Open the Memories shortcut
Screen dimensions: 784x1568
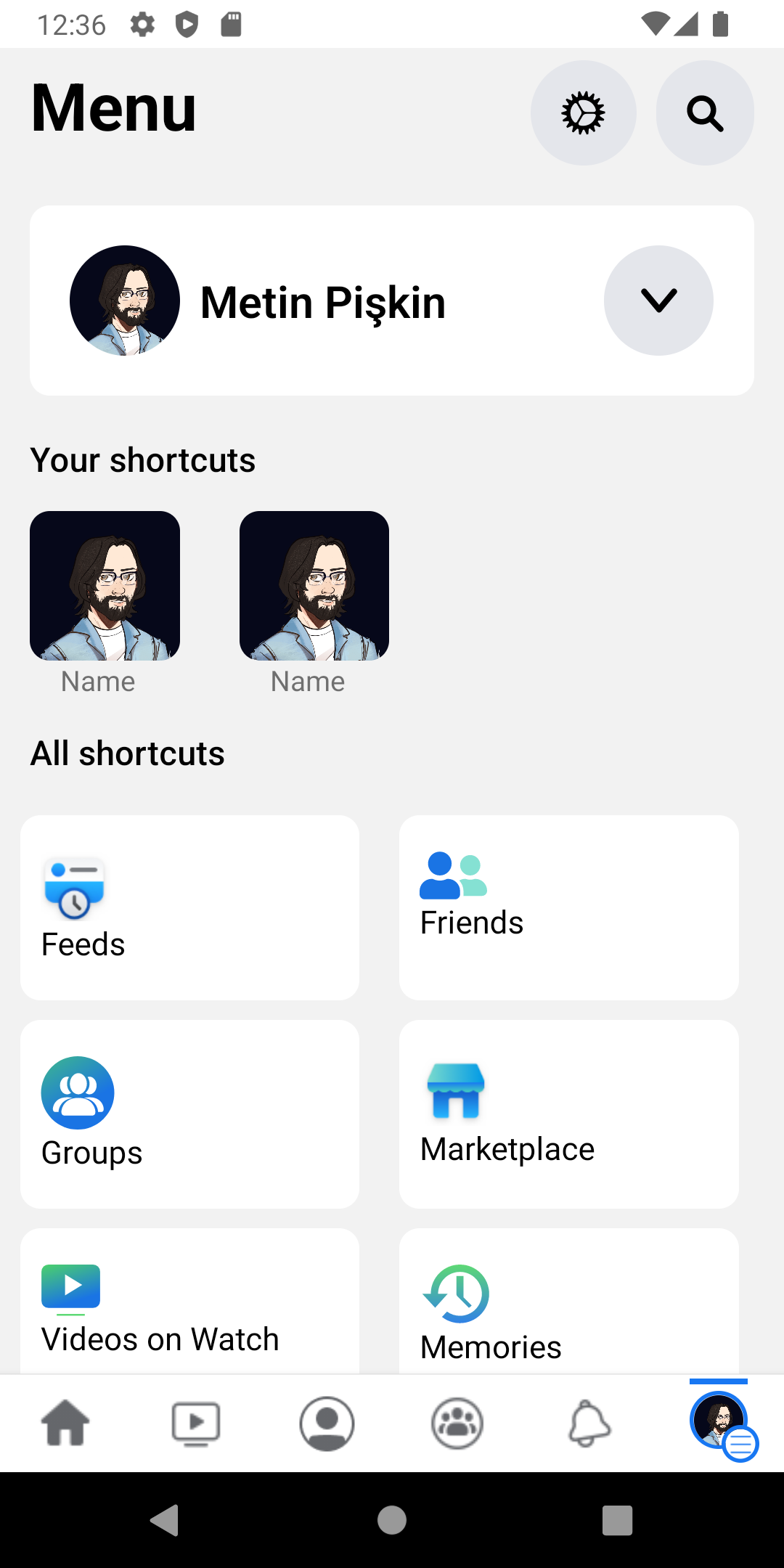[x=568, y=1299]
